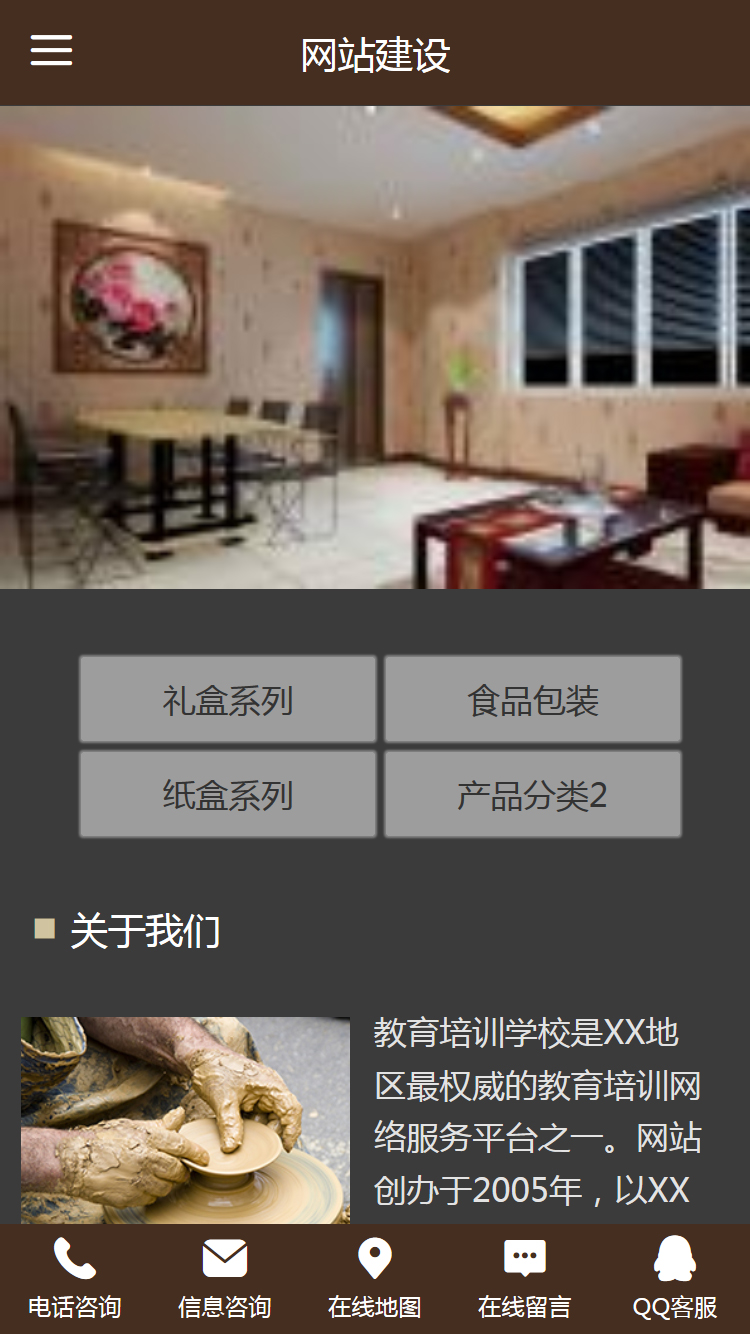
Task: Leave a message via 在线留言
Action: (x=525, y=1278)
